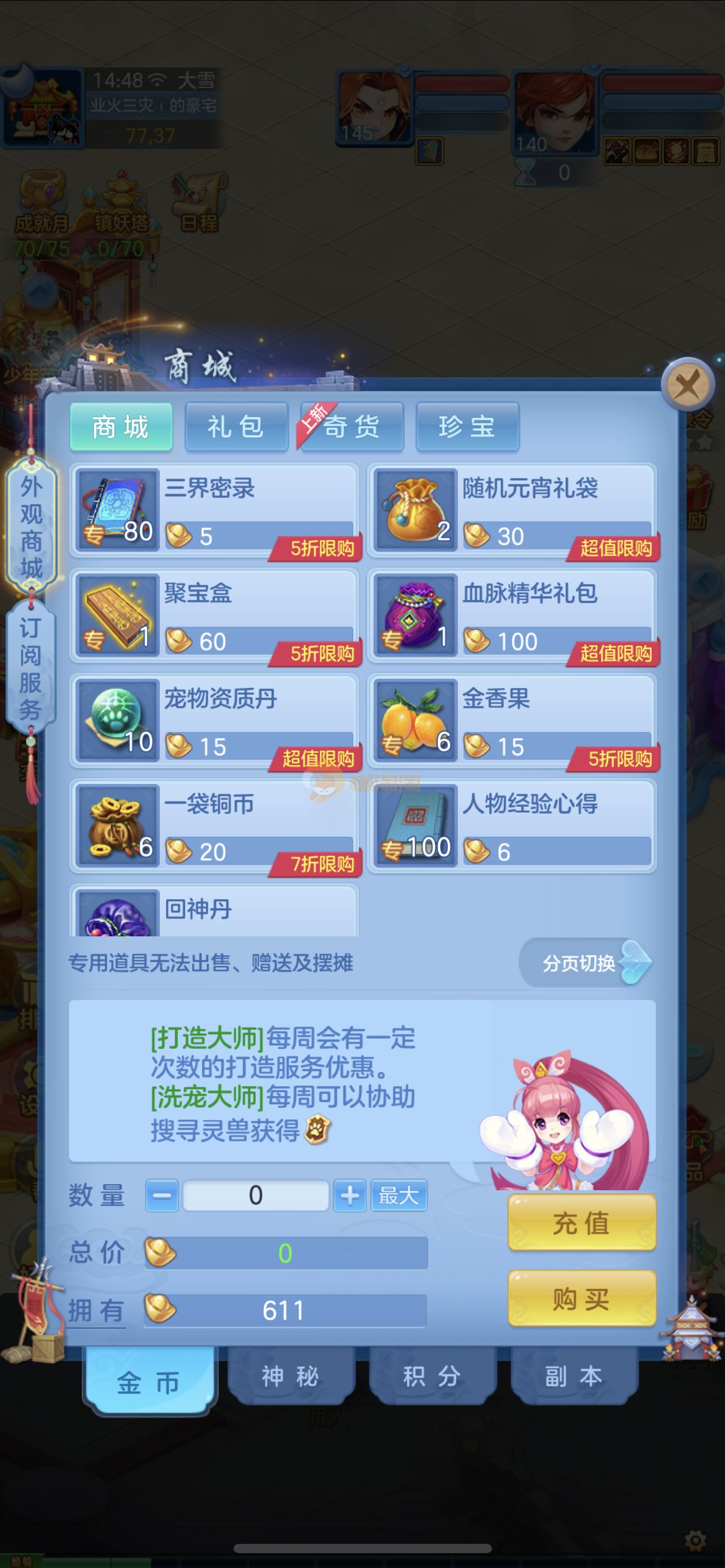Tap the 购买 buy button

581,1299
